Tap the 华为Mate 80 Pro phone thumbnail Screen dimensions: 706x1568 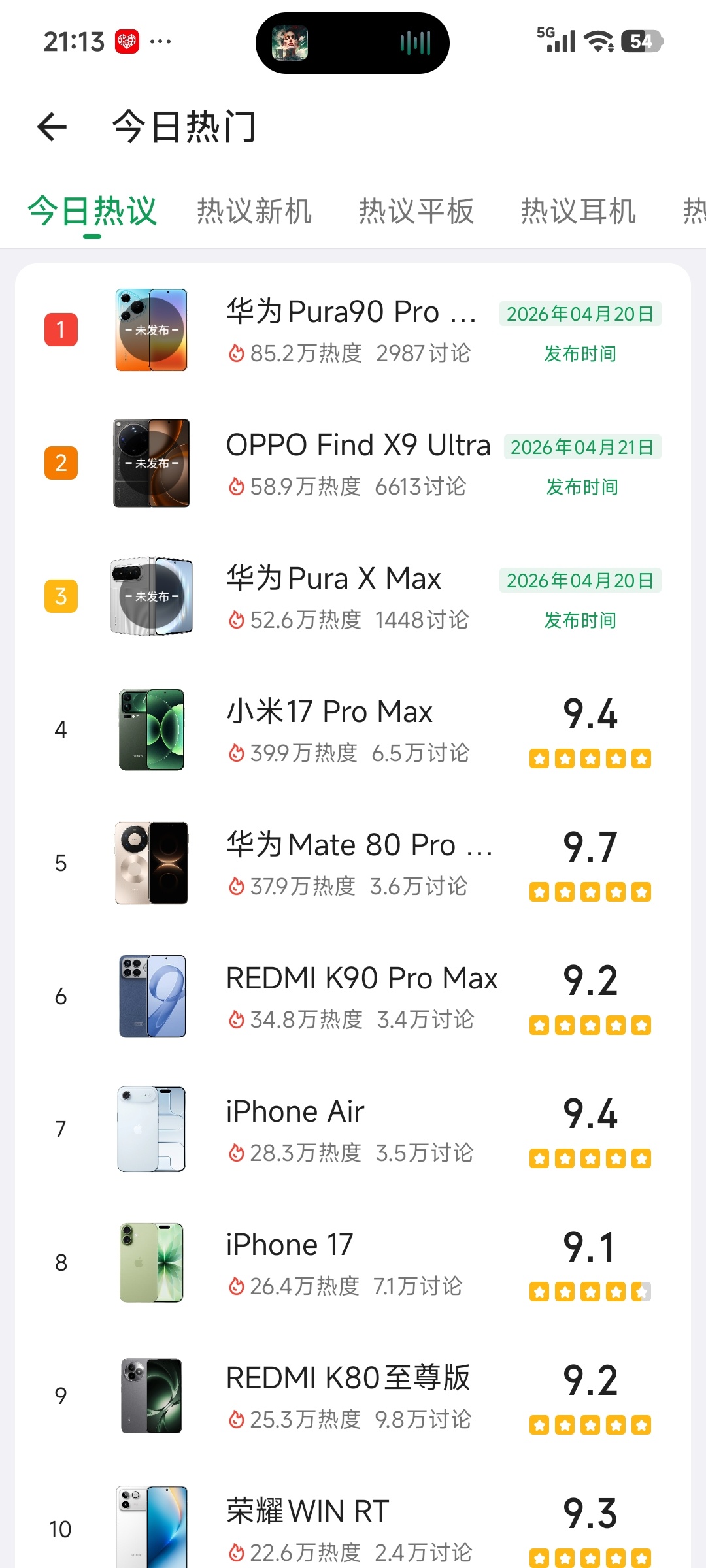pyautogui.click(x=151, y=862)
